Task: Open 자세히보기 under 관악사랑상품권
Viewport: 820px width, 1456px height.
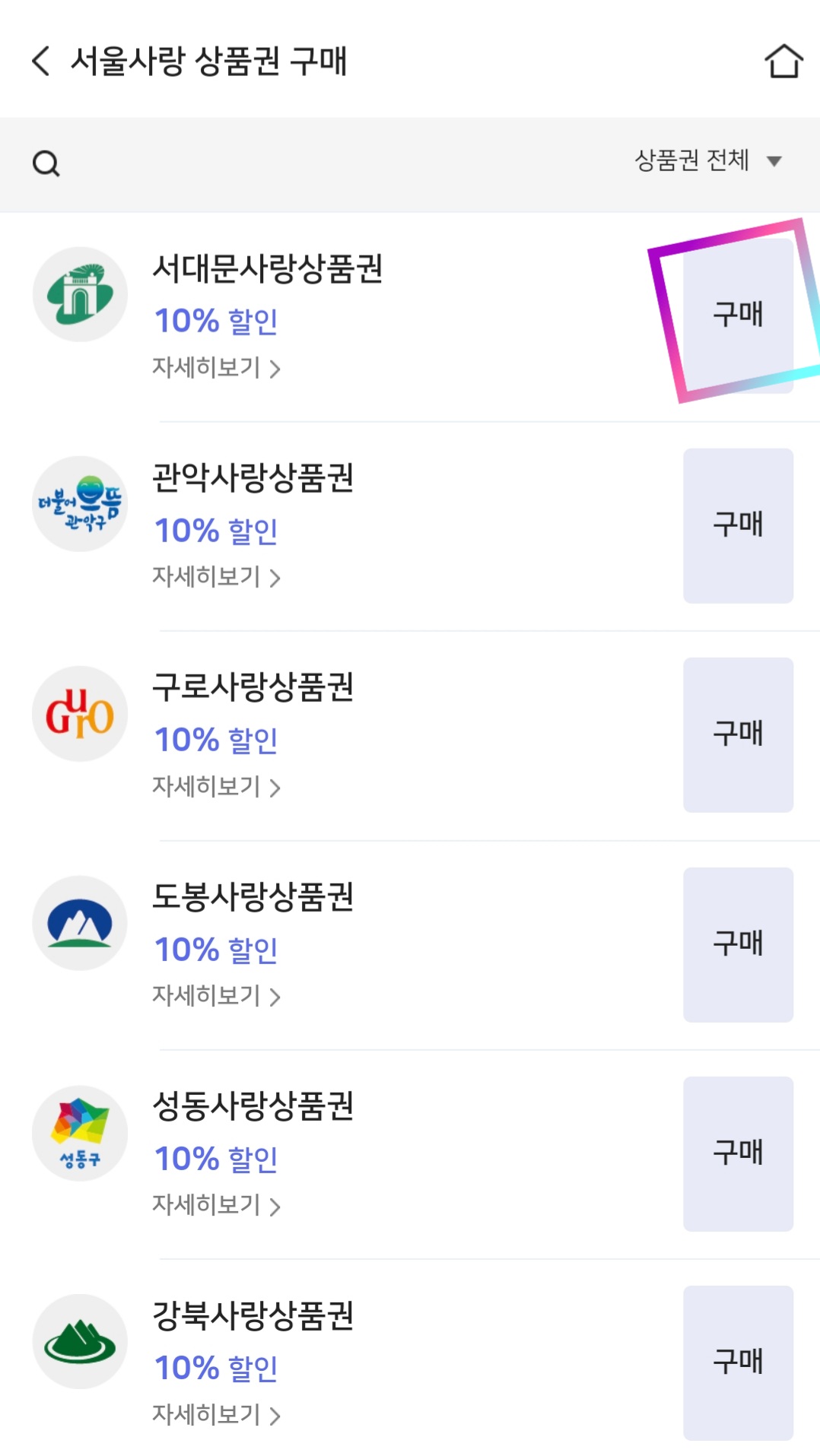Action: pyautogui.click(x=216, y=577)
